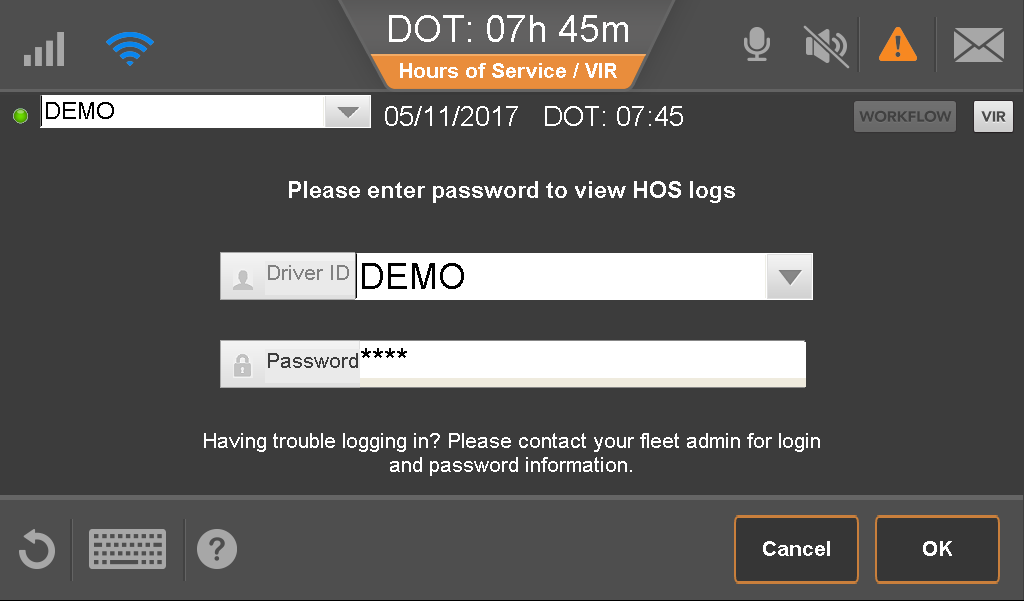
Task: Expand the Driver ID dropdown
Action: point(789,277)
